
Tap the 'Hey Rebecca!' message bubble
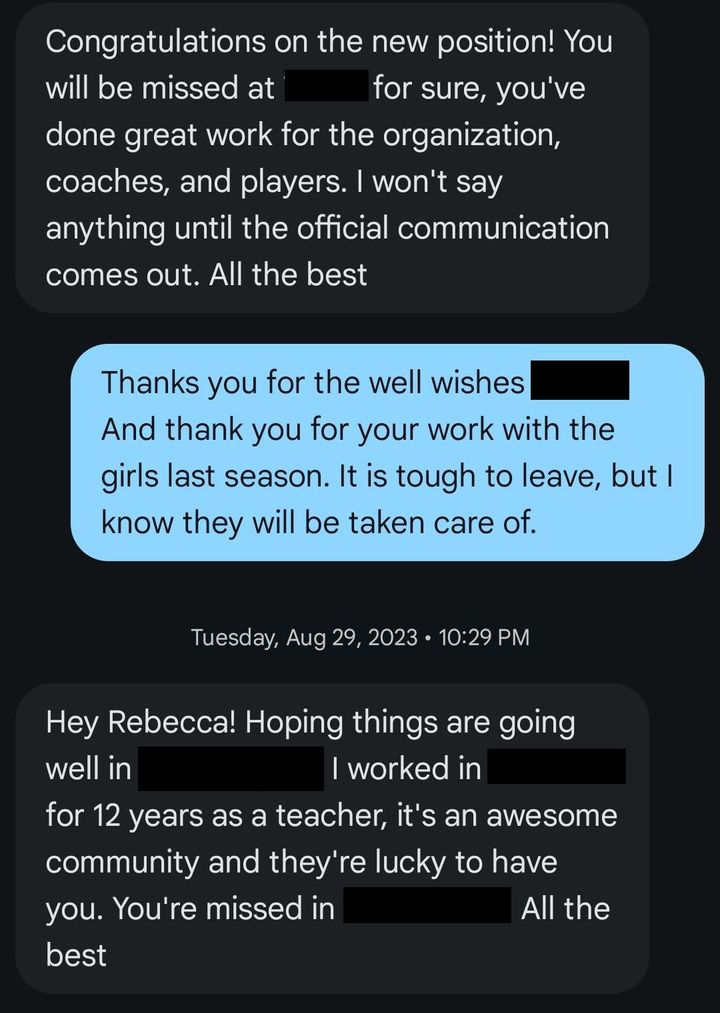click(x=330, y=838)
